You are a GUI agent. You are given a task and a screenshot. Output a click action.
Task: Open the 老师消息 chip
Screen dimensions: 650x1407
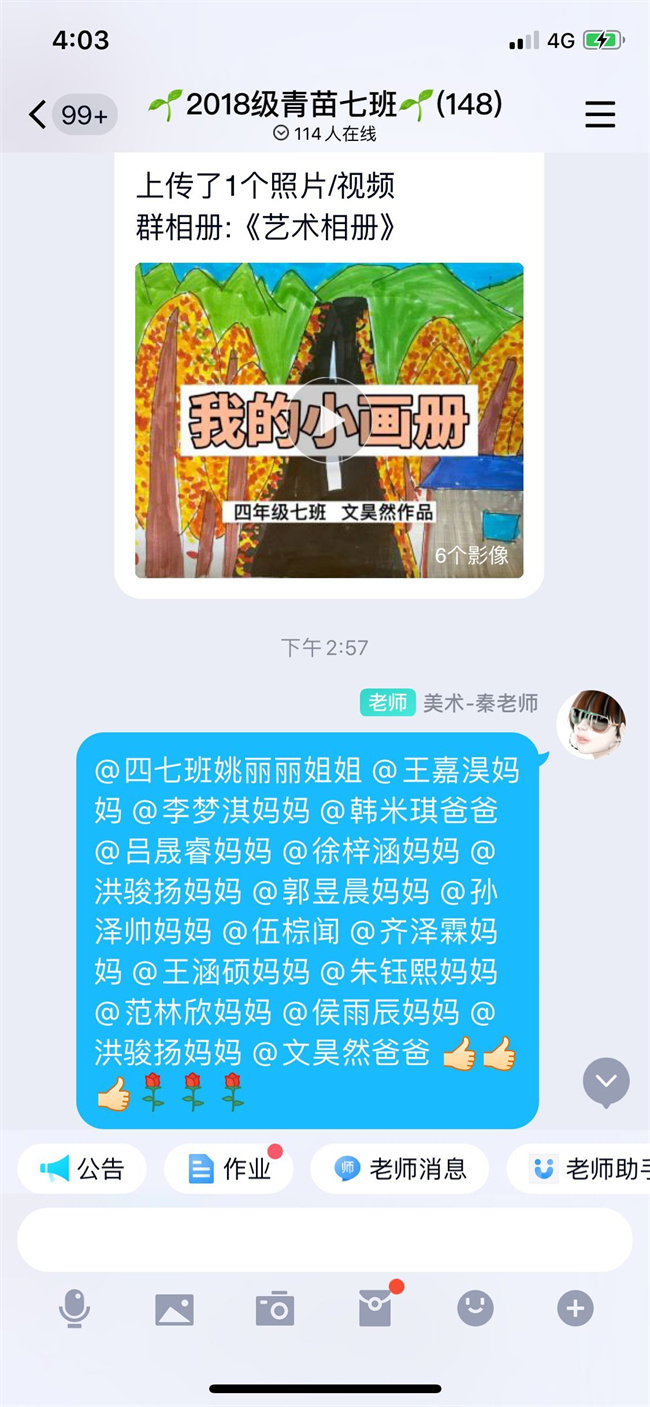coord(400,1168)
